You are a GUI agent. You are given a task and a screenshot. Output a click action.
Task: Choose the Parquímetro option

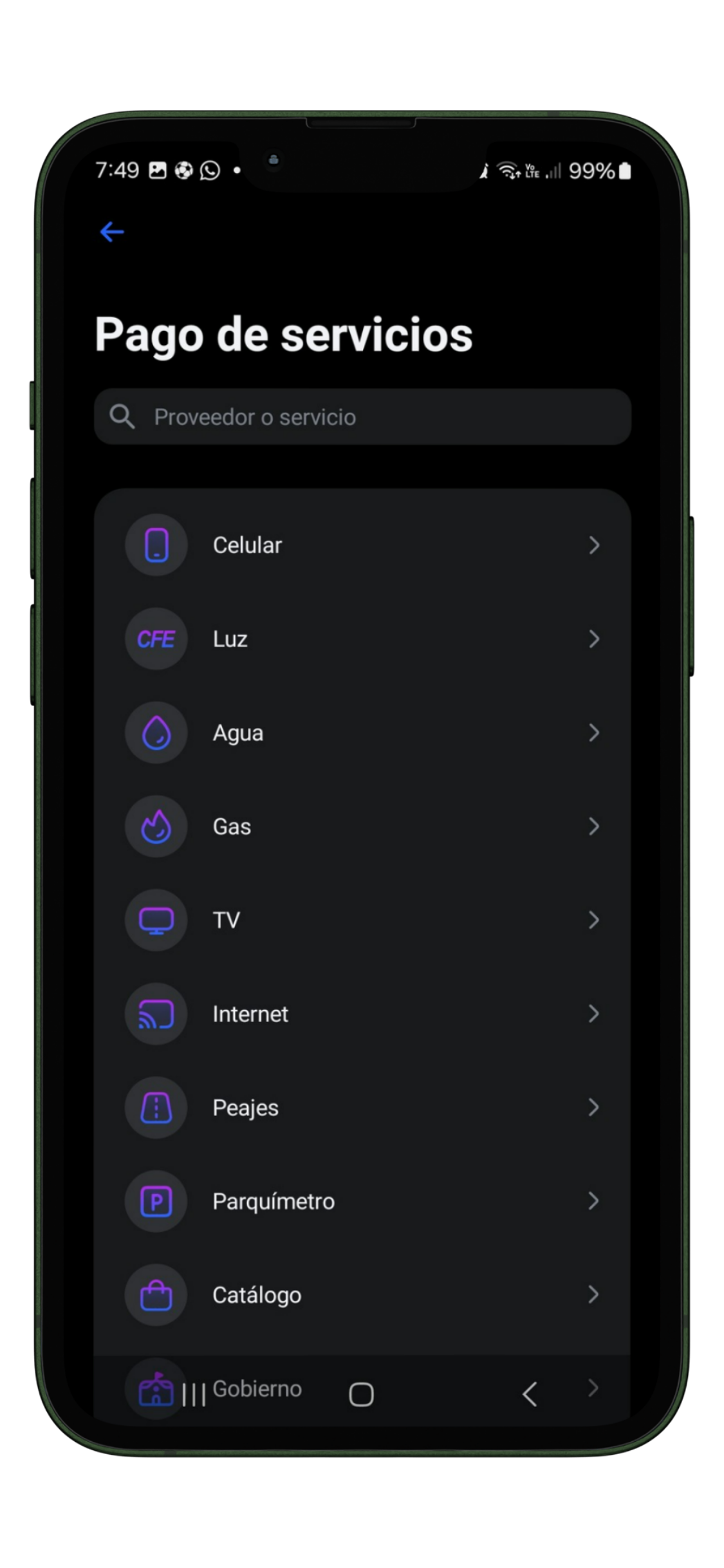click(362, 1201)
